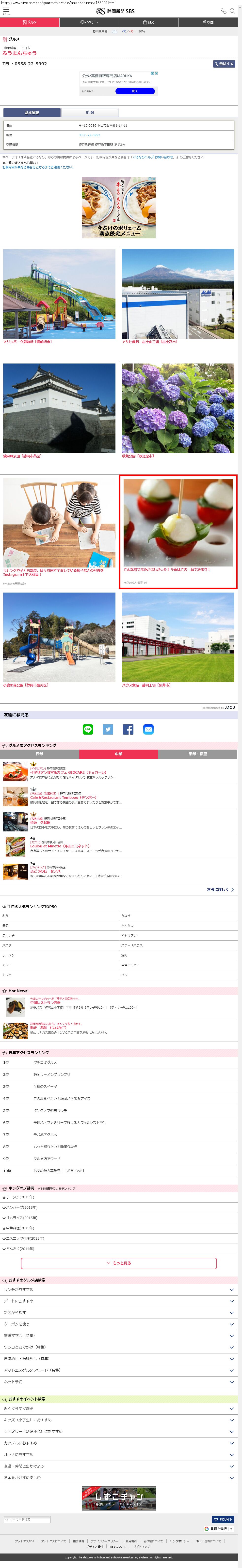Tap the 電話する call button
This screenshot has height=1568, width=242.
(x=224, y=64)
